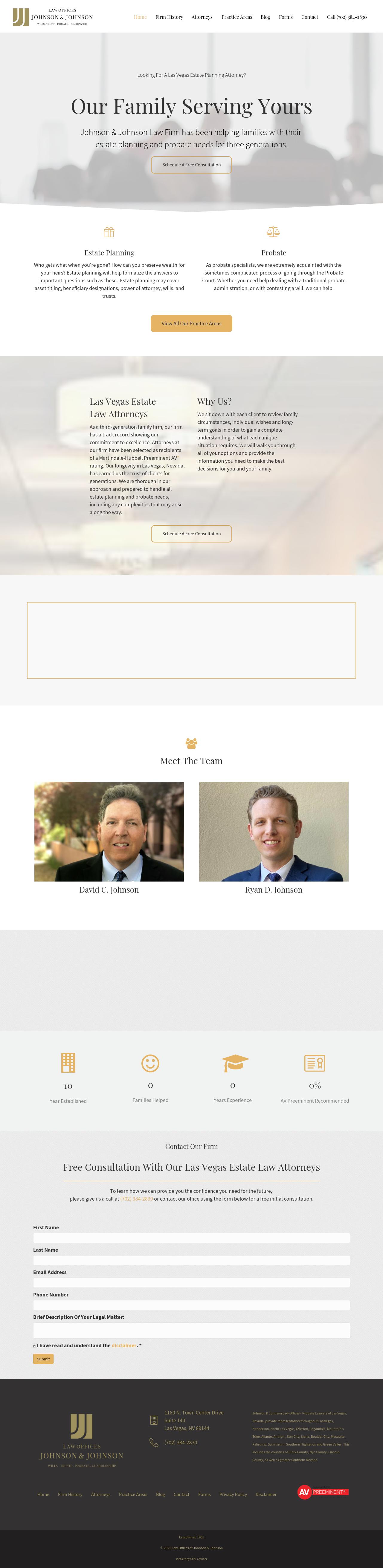Screen dimensions: 383x1568
Task: Open Firm History in the top menu
Action: (169, 17)
